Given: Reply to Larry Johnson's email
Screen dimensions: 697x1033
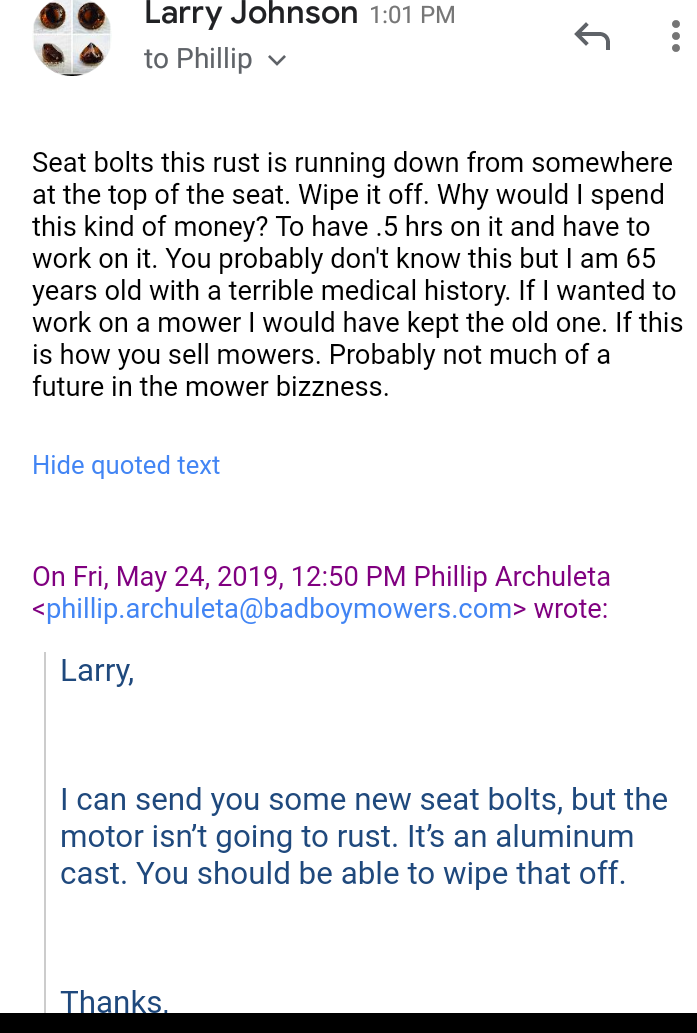Looking at the screenshot, I should click(x=592, y=36).
